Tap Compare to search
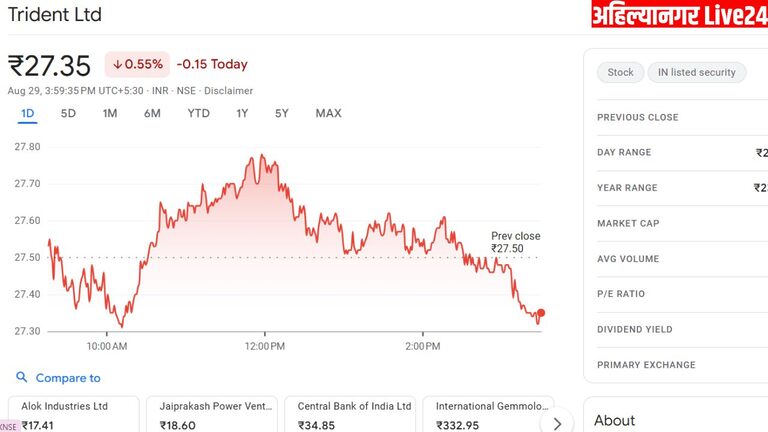 [67, 378]
